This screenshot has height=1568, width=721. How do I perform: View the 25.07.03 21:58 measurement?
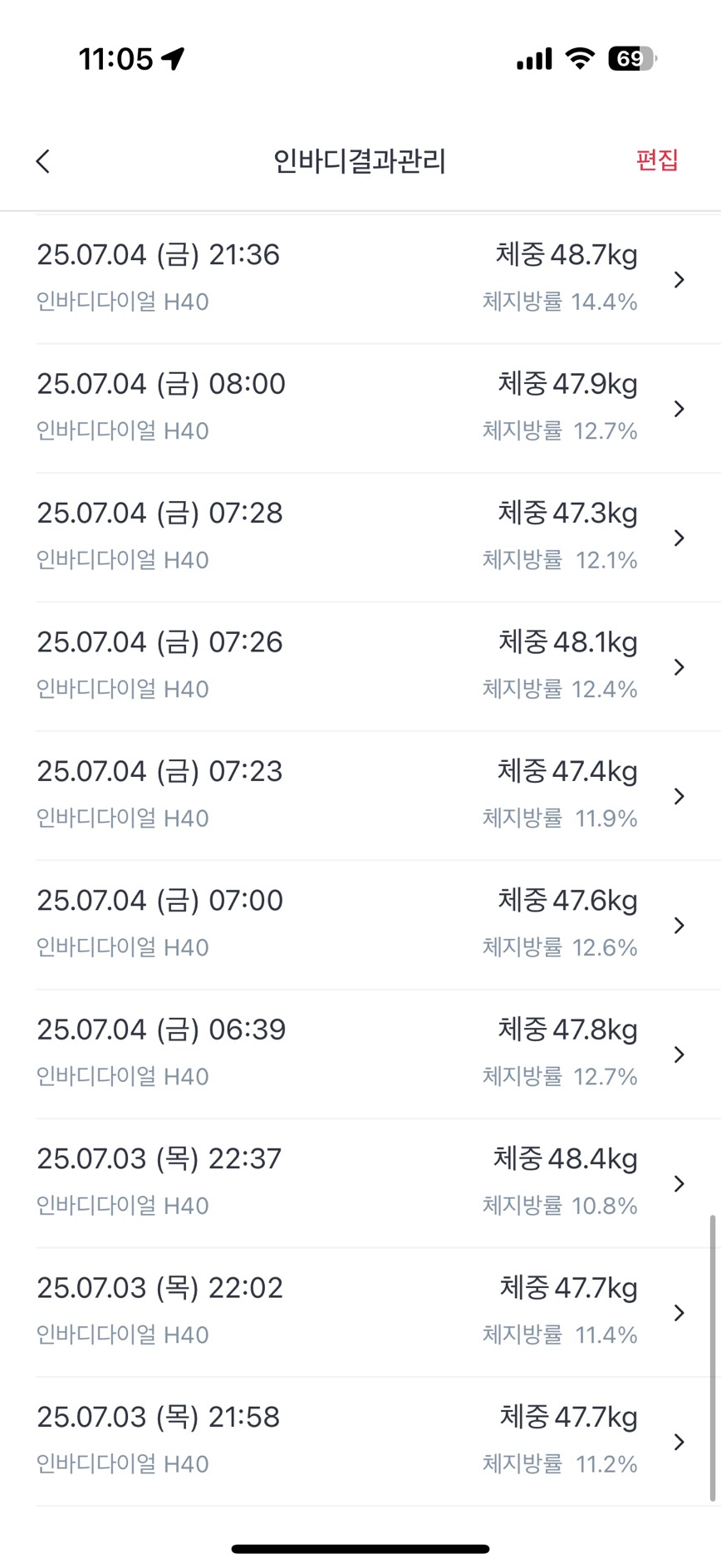tap(360, 1442)
